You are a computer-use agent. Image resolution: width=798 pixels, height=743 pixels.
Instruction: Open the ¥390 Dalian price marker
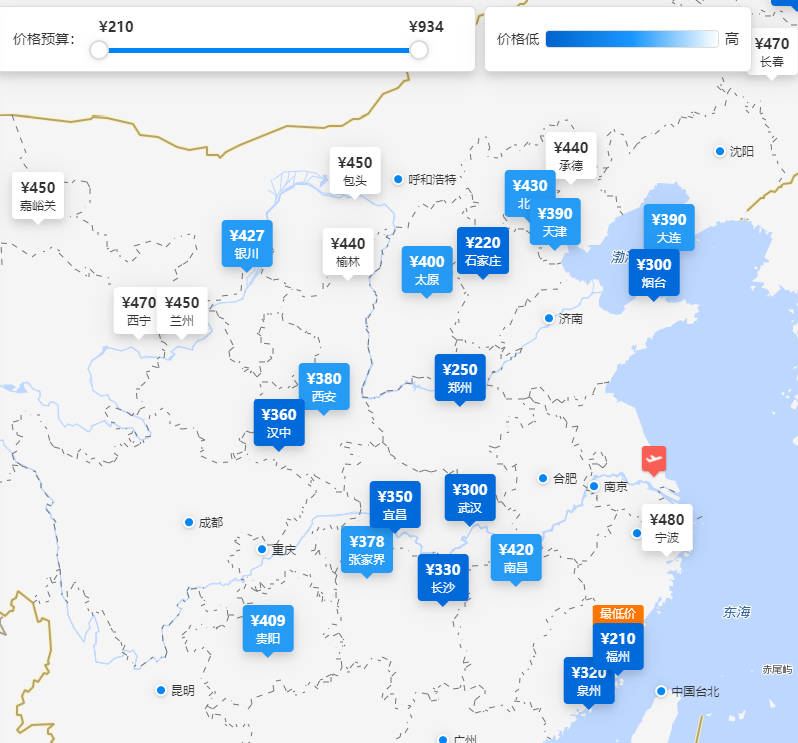click(669, 228)
